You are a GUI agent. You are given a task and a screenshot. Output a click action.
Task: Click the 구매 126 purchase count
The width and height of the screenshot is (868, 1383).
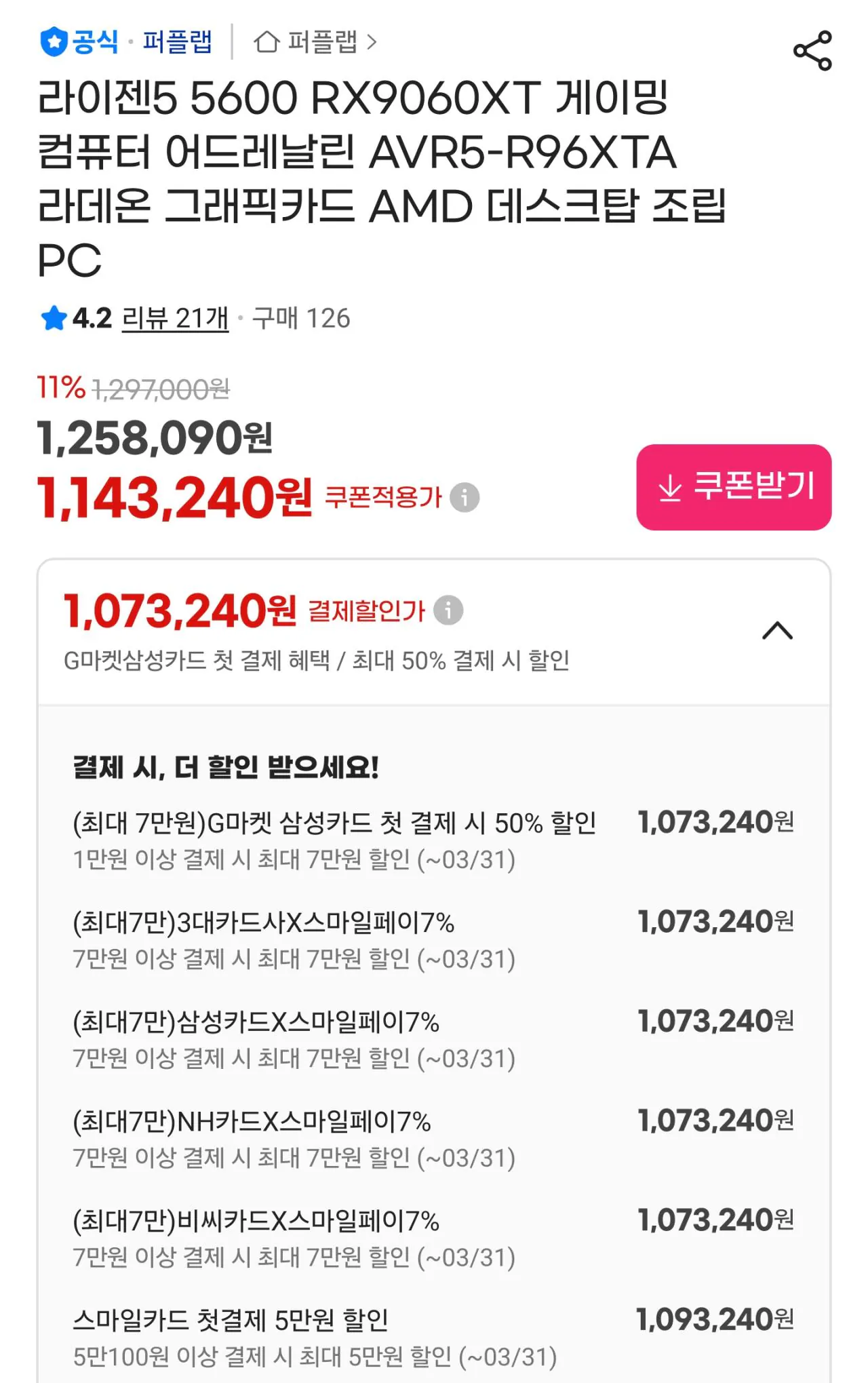click(x=298, y=319)
